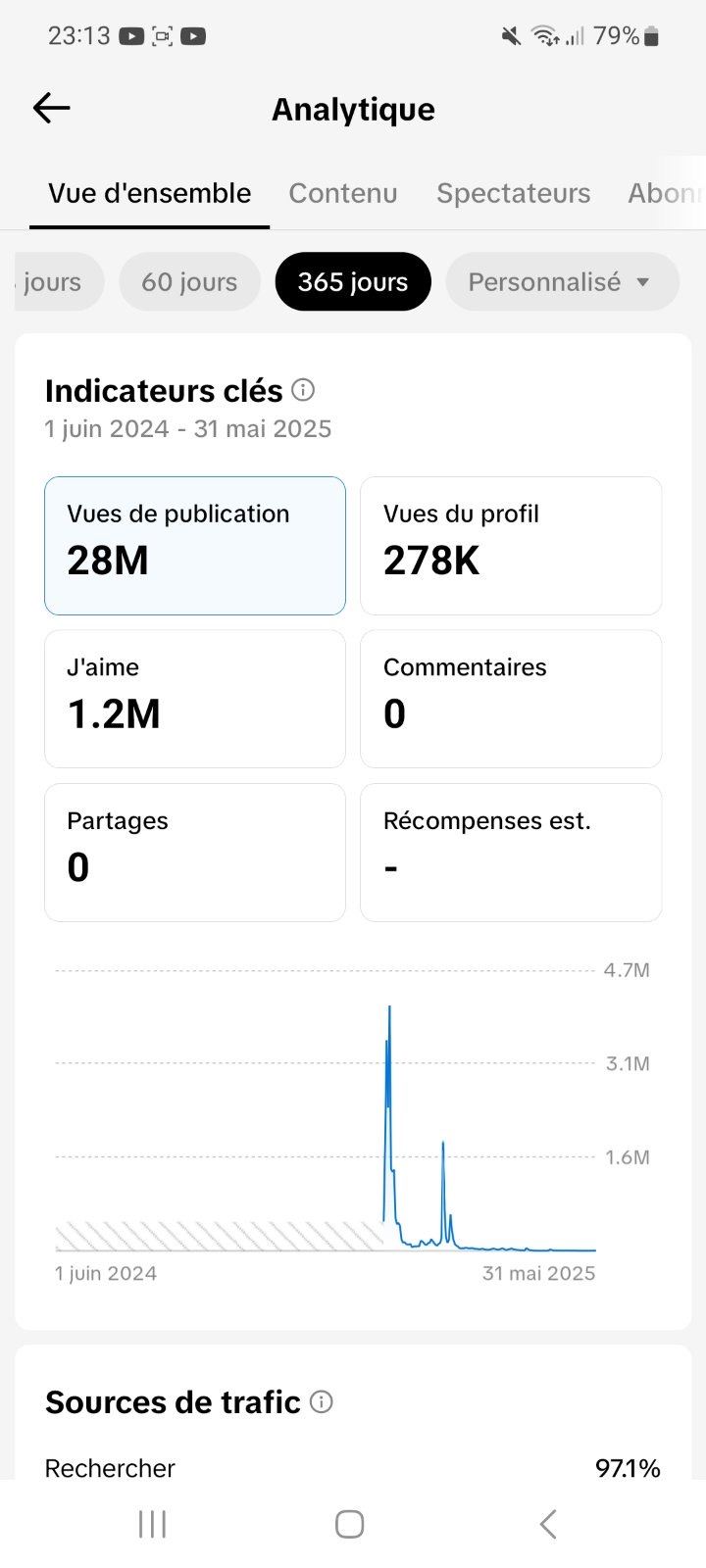The height and width of the screenshot is (1568, 706).
Task: Select the 365 jours period chip
Action: [352, 282]
